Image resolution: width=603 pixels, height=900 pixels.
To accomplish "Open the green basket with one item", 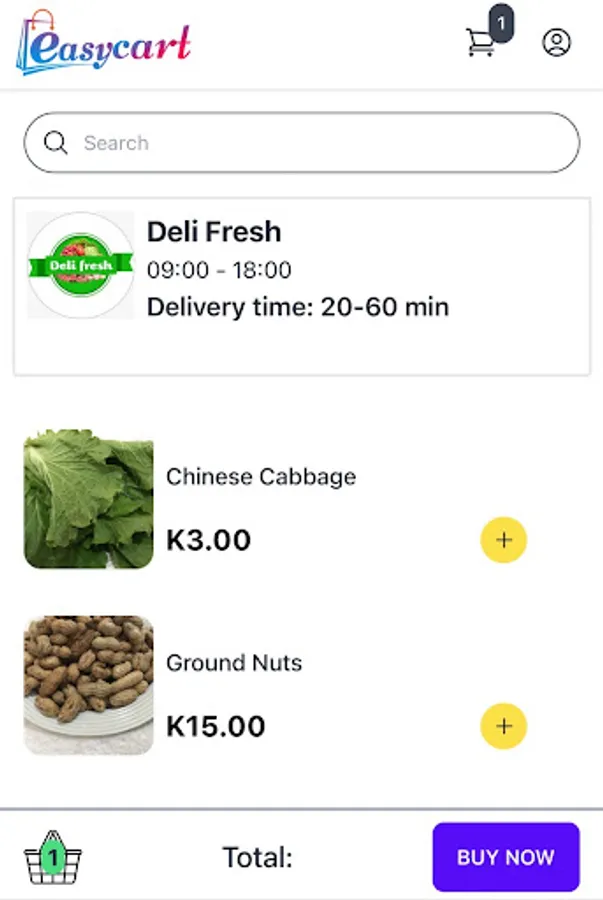I will click(x=53, y=858).
